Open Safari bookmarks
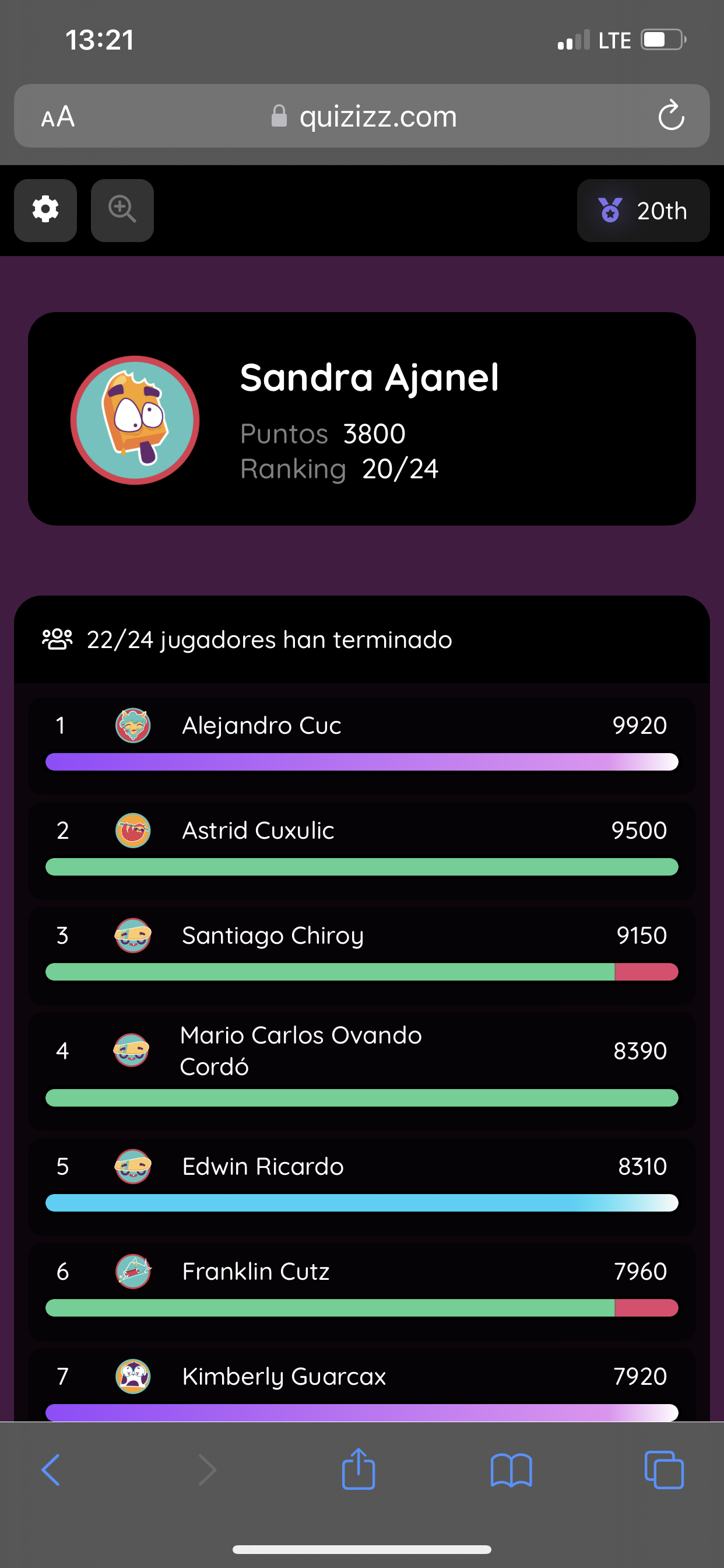This screenshot has width=724, height=1568. tap(511, 1471)
